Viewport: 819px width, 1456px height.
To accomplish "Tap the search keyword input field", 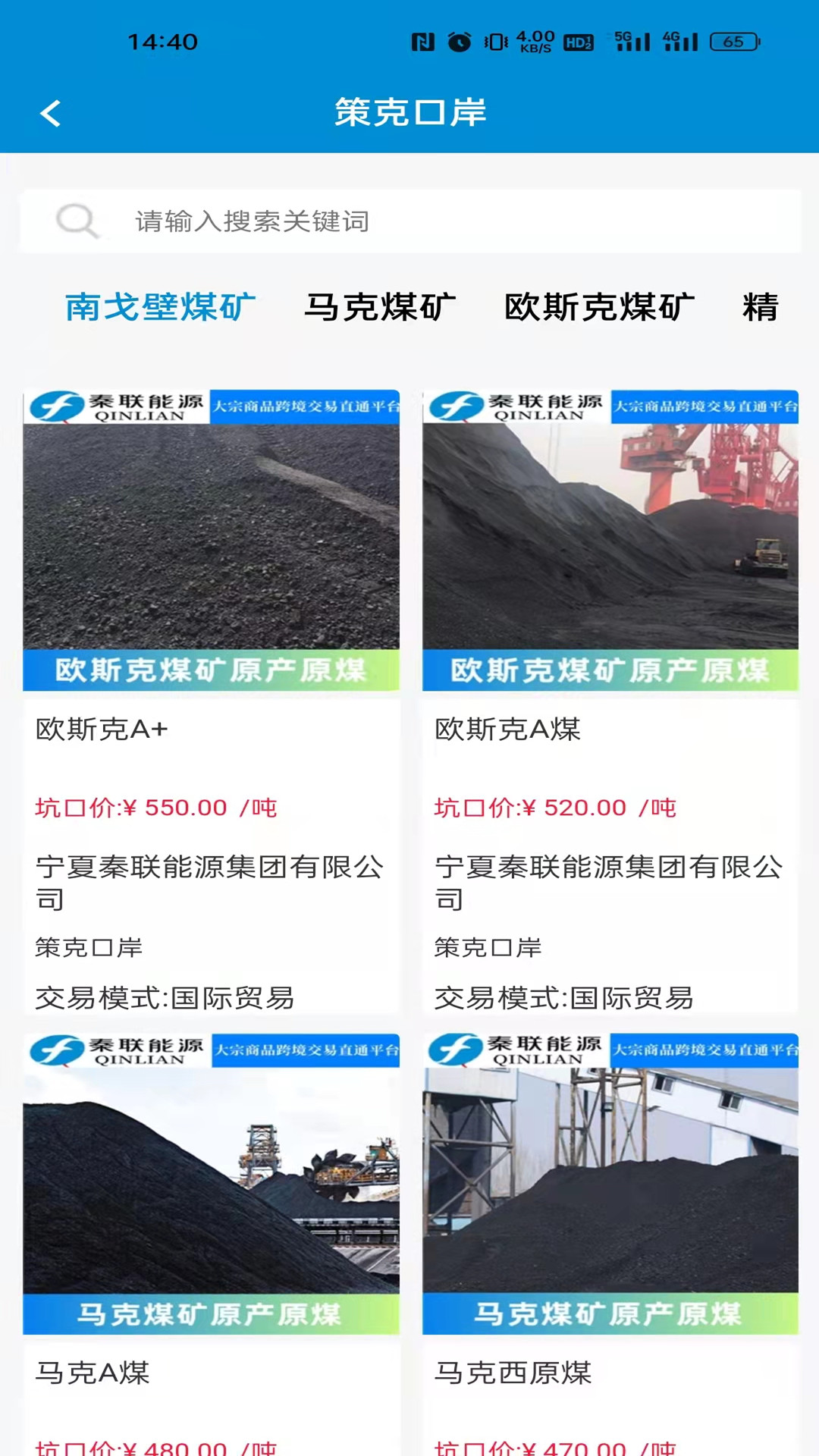I will [x=410, y=221].
